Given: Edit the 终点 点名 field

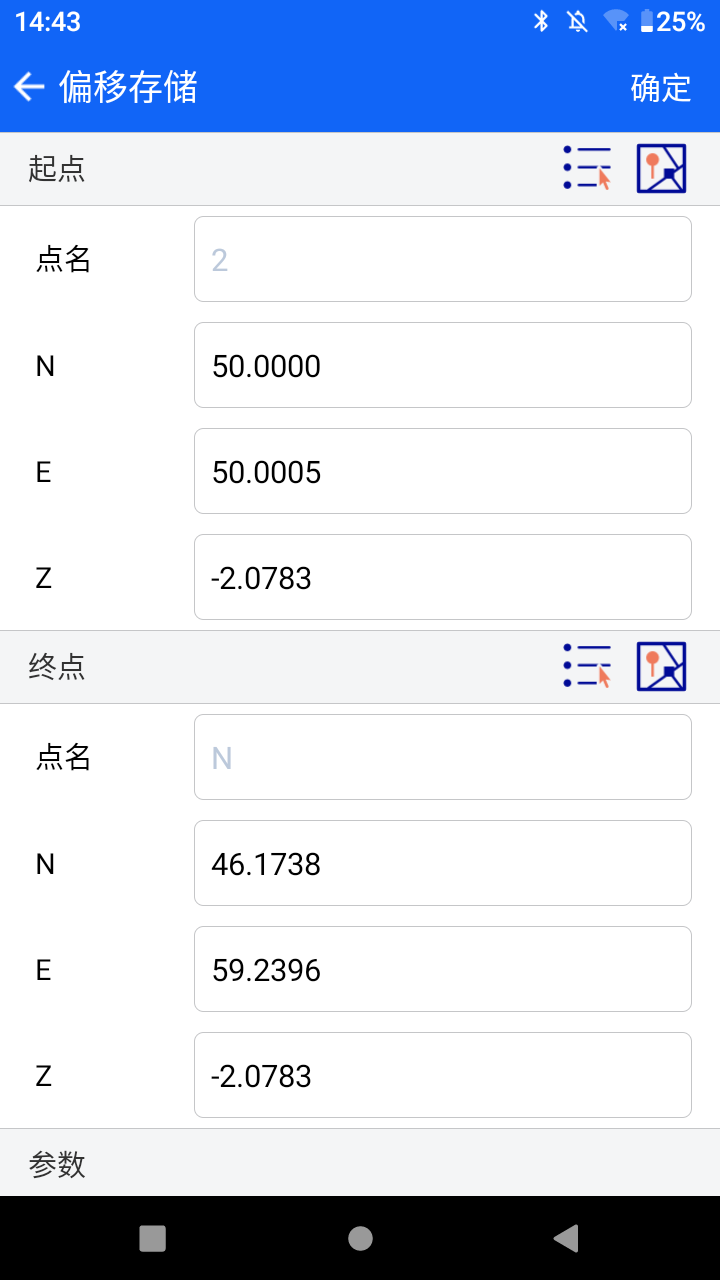Looking at the screenshot, I should pos(443,757).
